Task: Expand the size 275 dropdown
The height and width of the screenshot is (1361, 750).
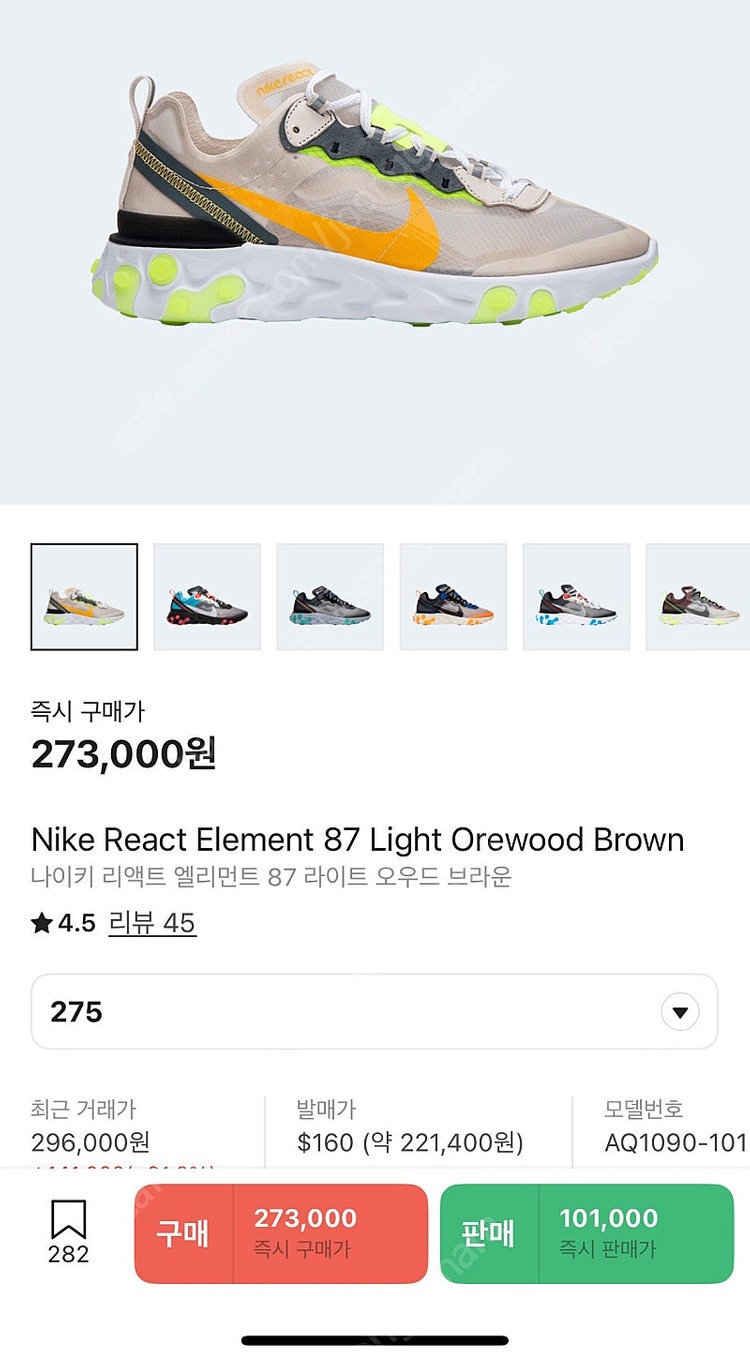Action: click(x=679, y=1012)
